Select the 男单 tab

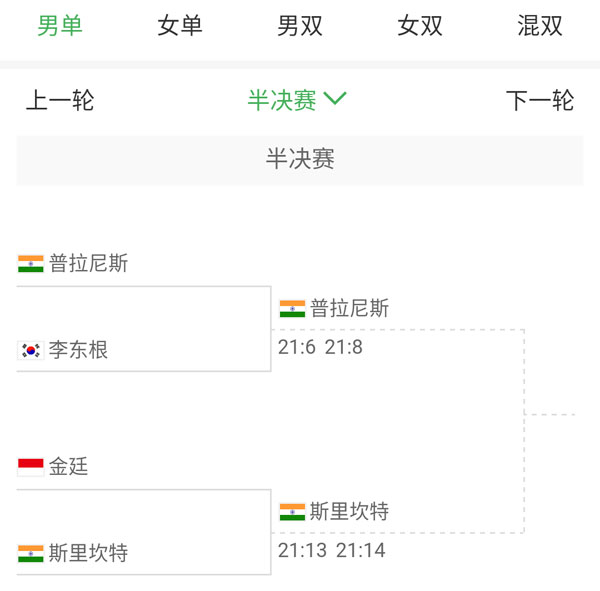pyautogui.click(x=60, y=26)
